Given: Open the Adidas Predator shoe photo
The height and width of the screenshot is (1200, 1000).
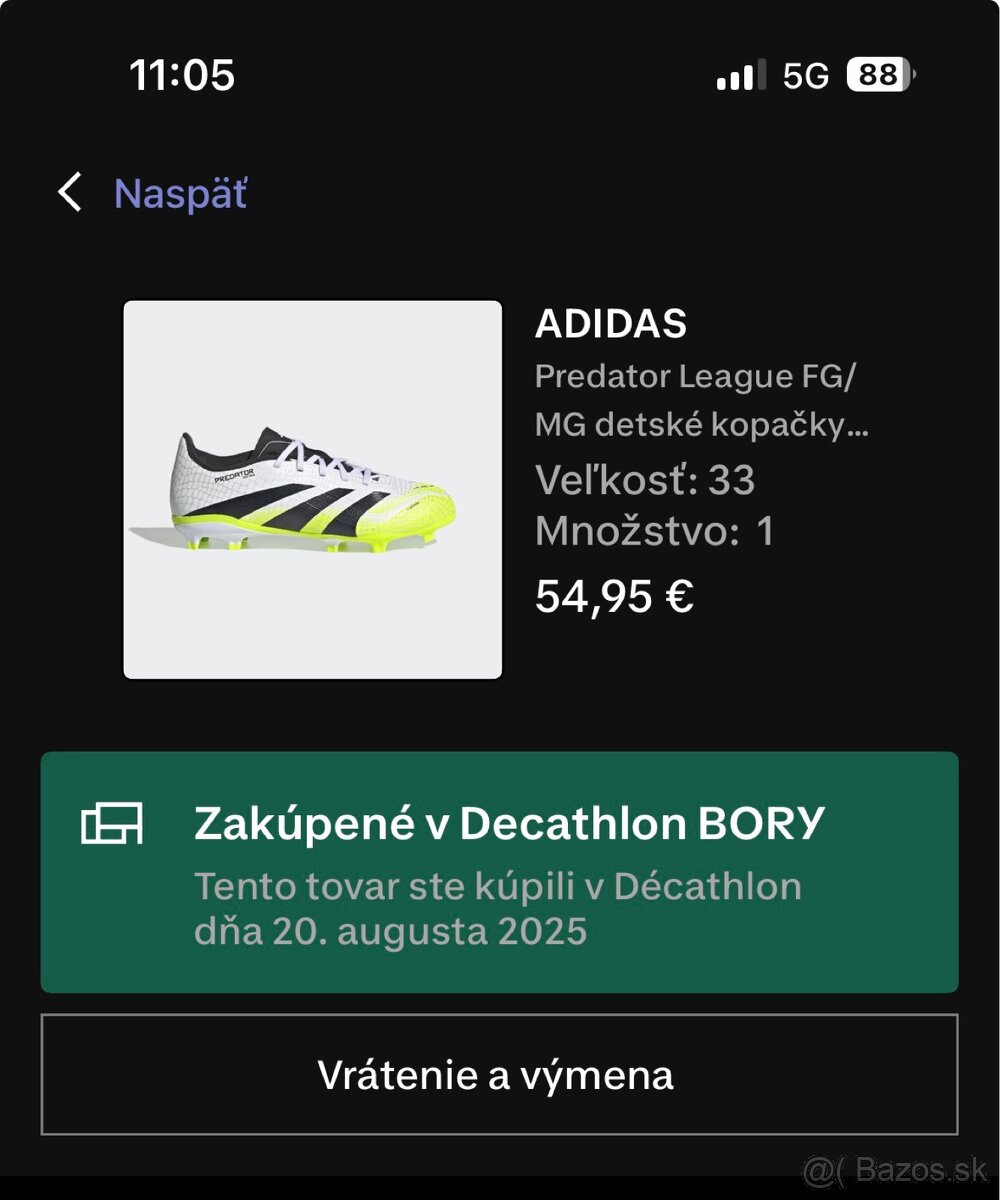Looking at the screenshot, I should (x=312, y=488).
